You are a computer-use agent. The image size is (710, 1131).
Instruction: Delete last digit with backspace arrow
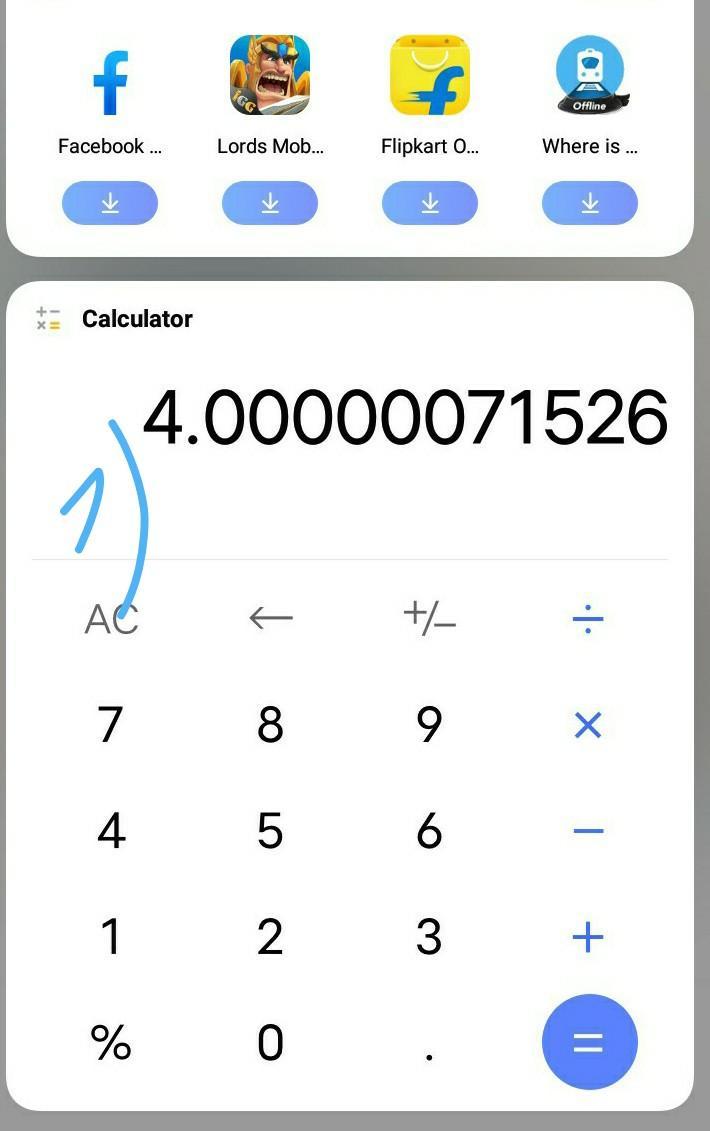[x=270, y=619]
